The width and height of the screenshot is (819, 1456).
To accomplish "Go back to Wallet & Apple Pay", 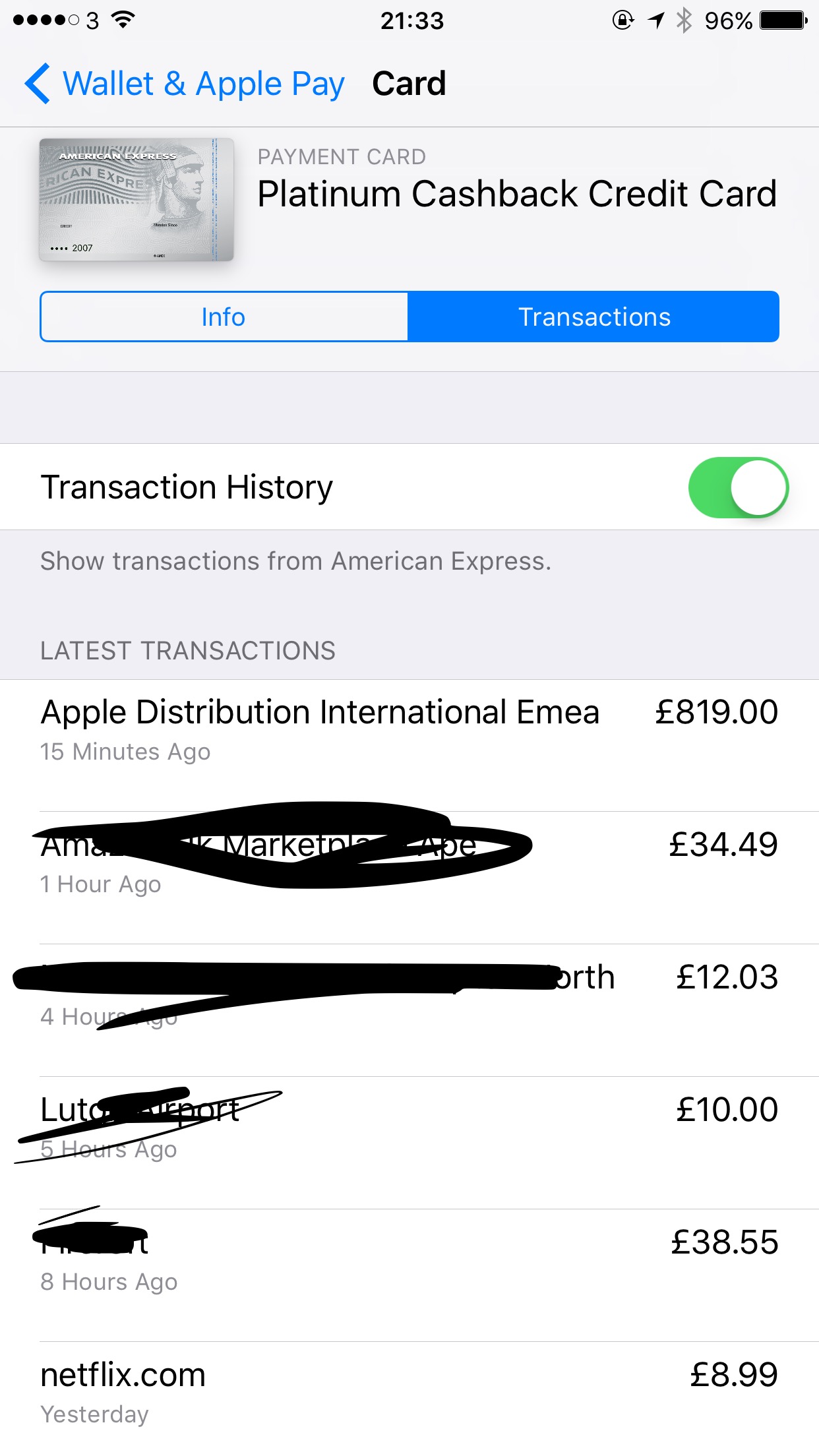I will [185, 84].
